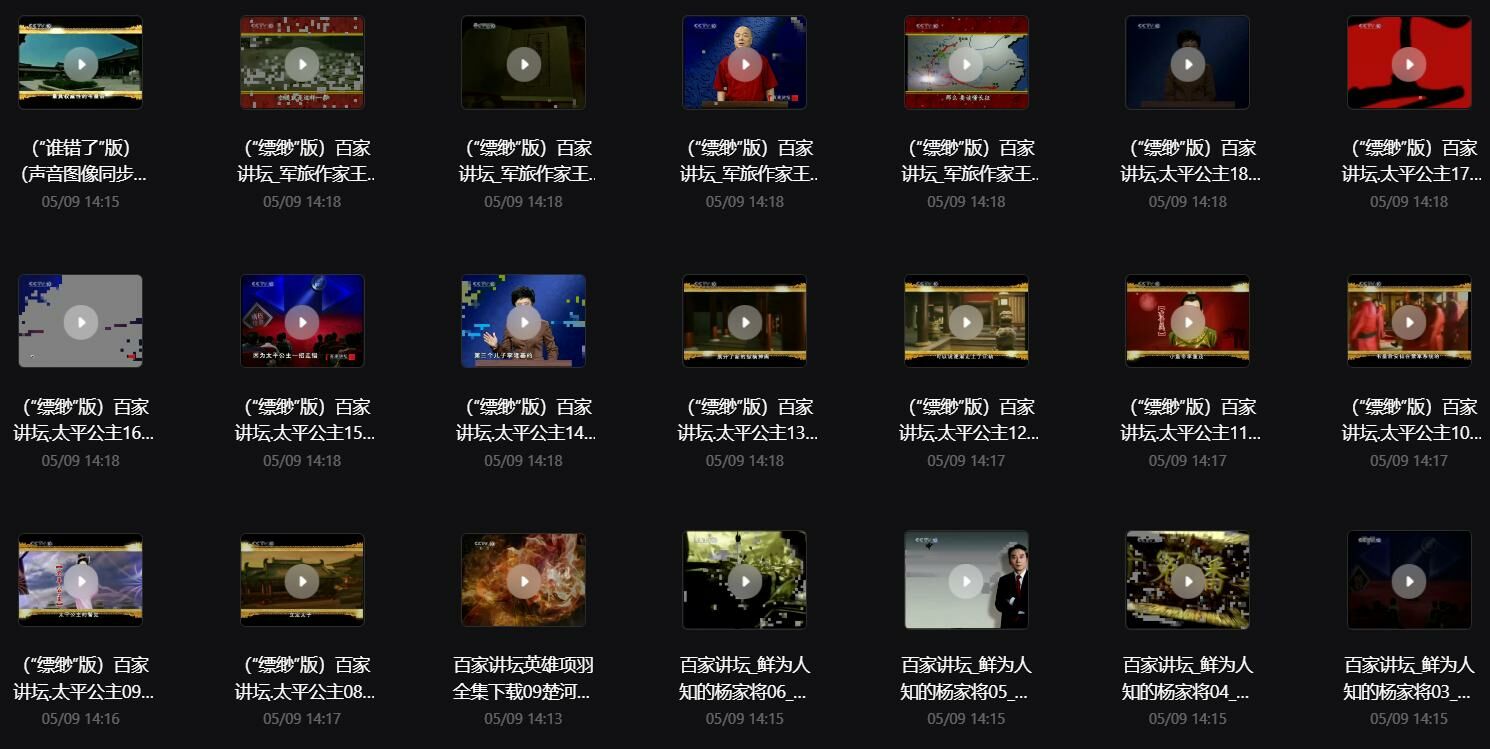The width and height of the screenshot is (1490, 749).
Task: Launch the 太平公主11 video
Action: tap(1187, 322)
